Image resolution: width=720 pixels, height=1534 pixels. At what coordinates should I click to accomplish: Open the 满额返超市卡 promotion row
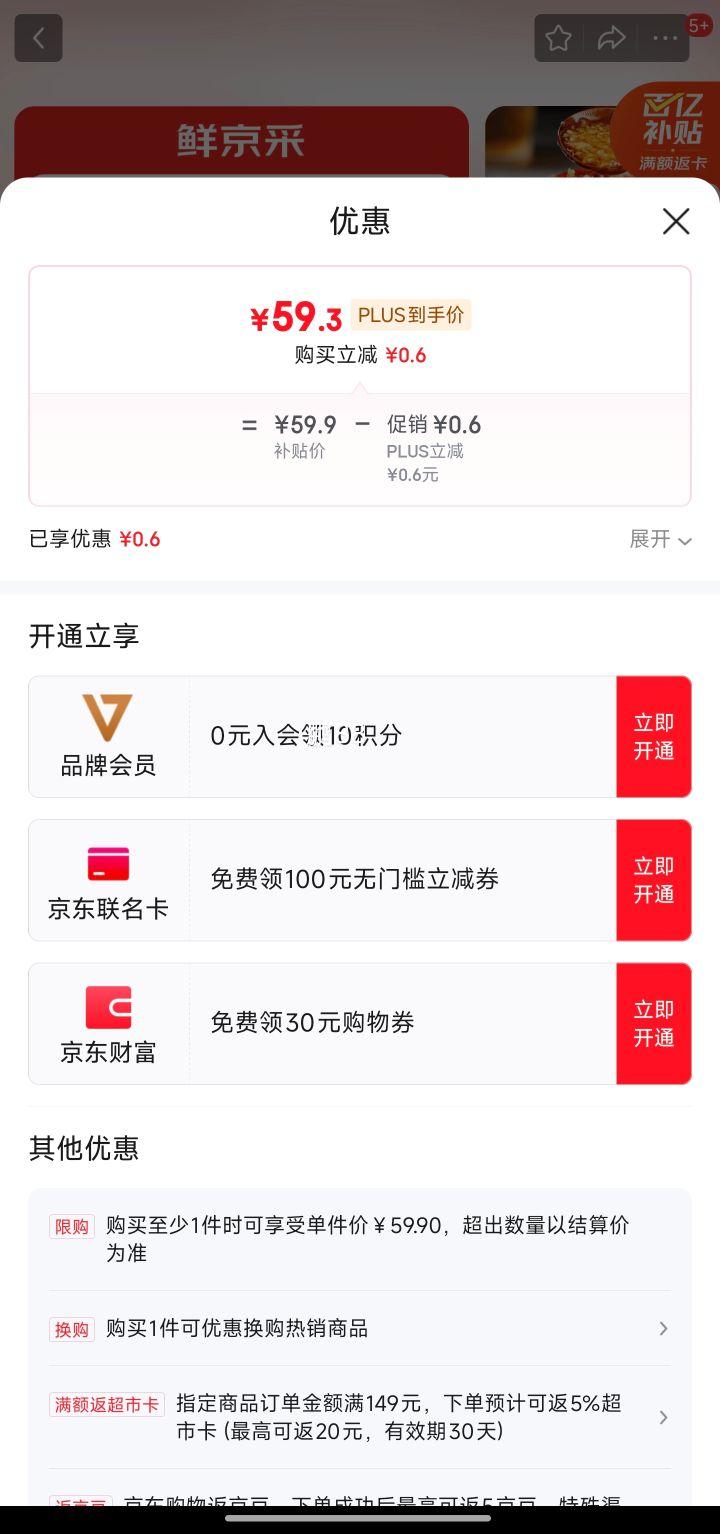(x=360, y=1417)
